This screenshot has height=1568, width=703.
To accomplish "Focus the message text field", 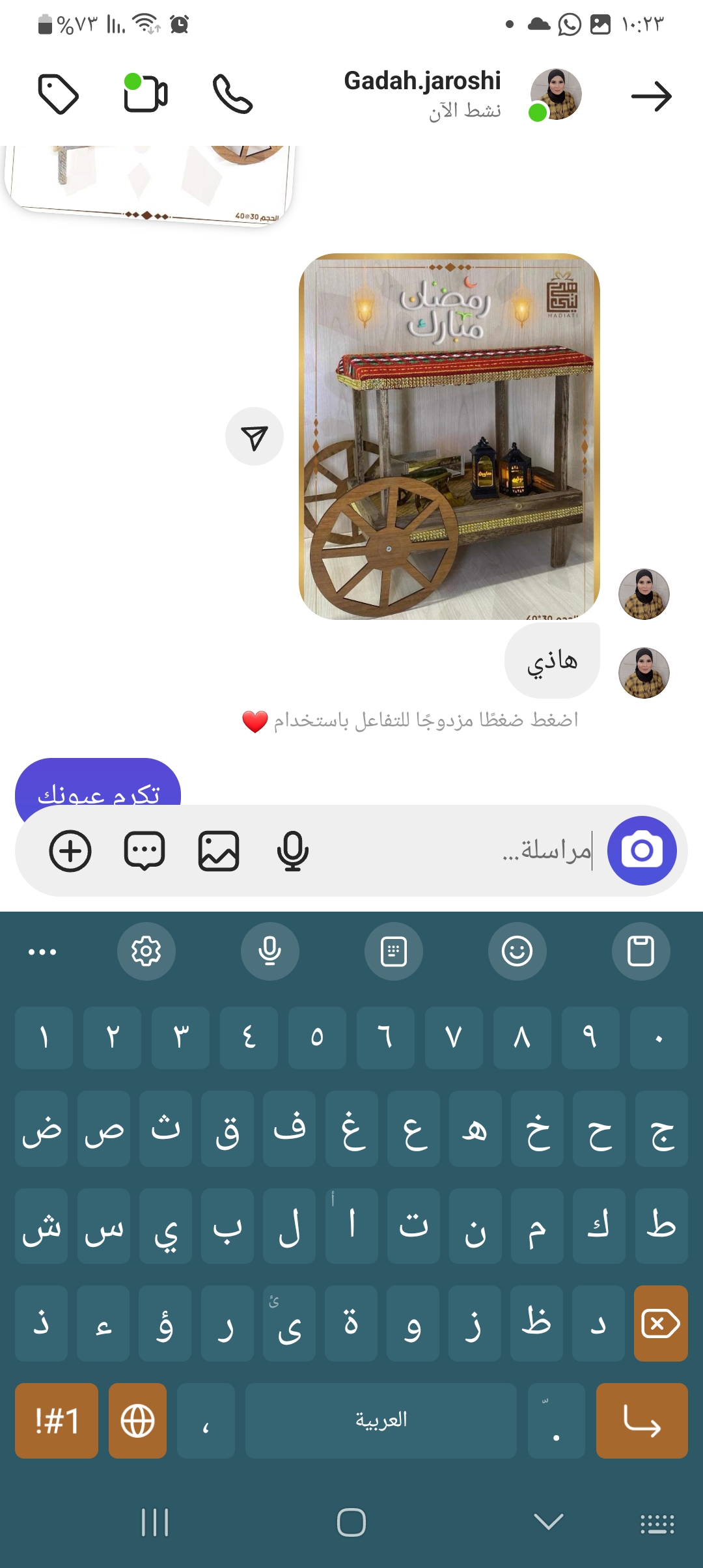I will click(456, 850).
